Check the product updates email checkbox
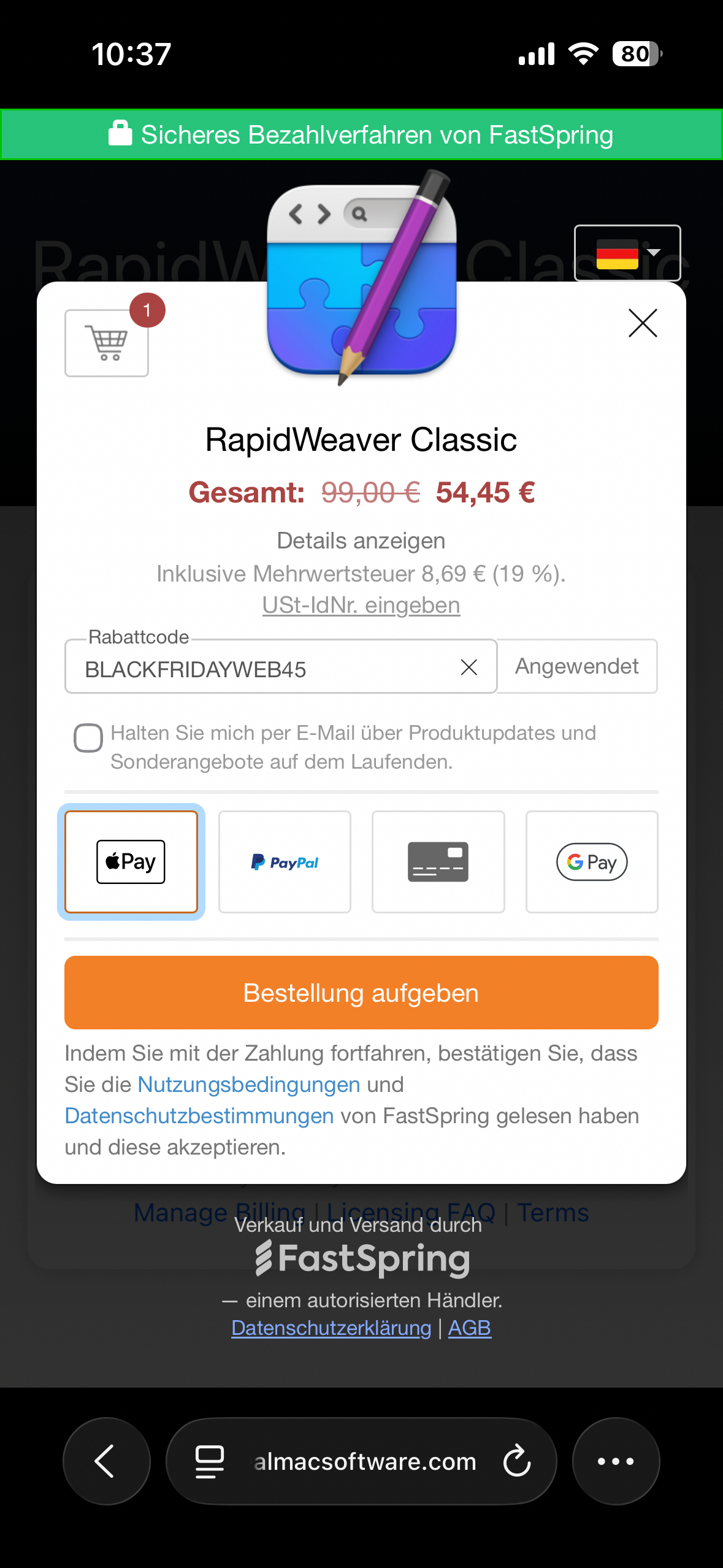This screenshot has width=723, height=1568. tap(88, 738)
